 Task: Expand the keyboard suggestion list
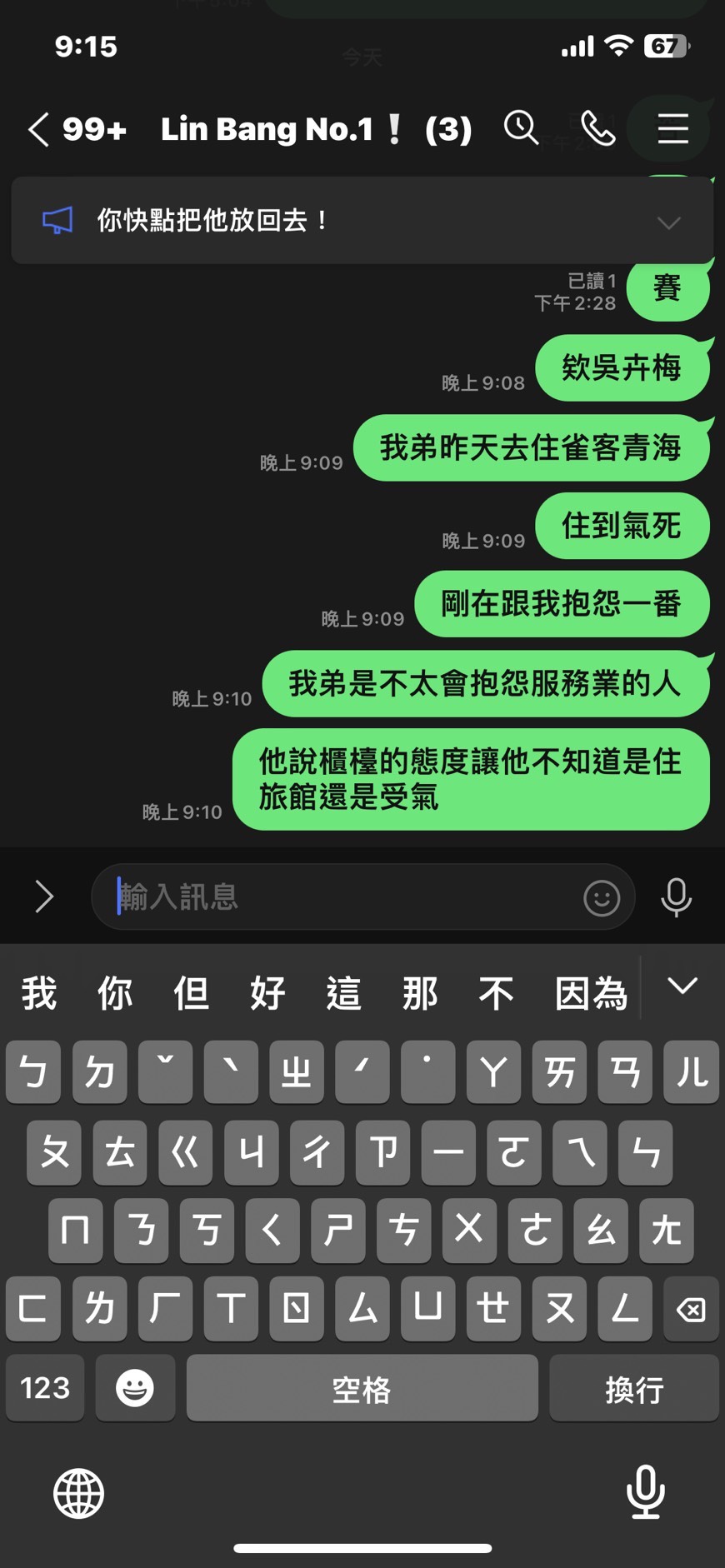(x=682, y=987)
